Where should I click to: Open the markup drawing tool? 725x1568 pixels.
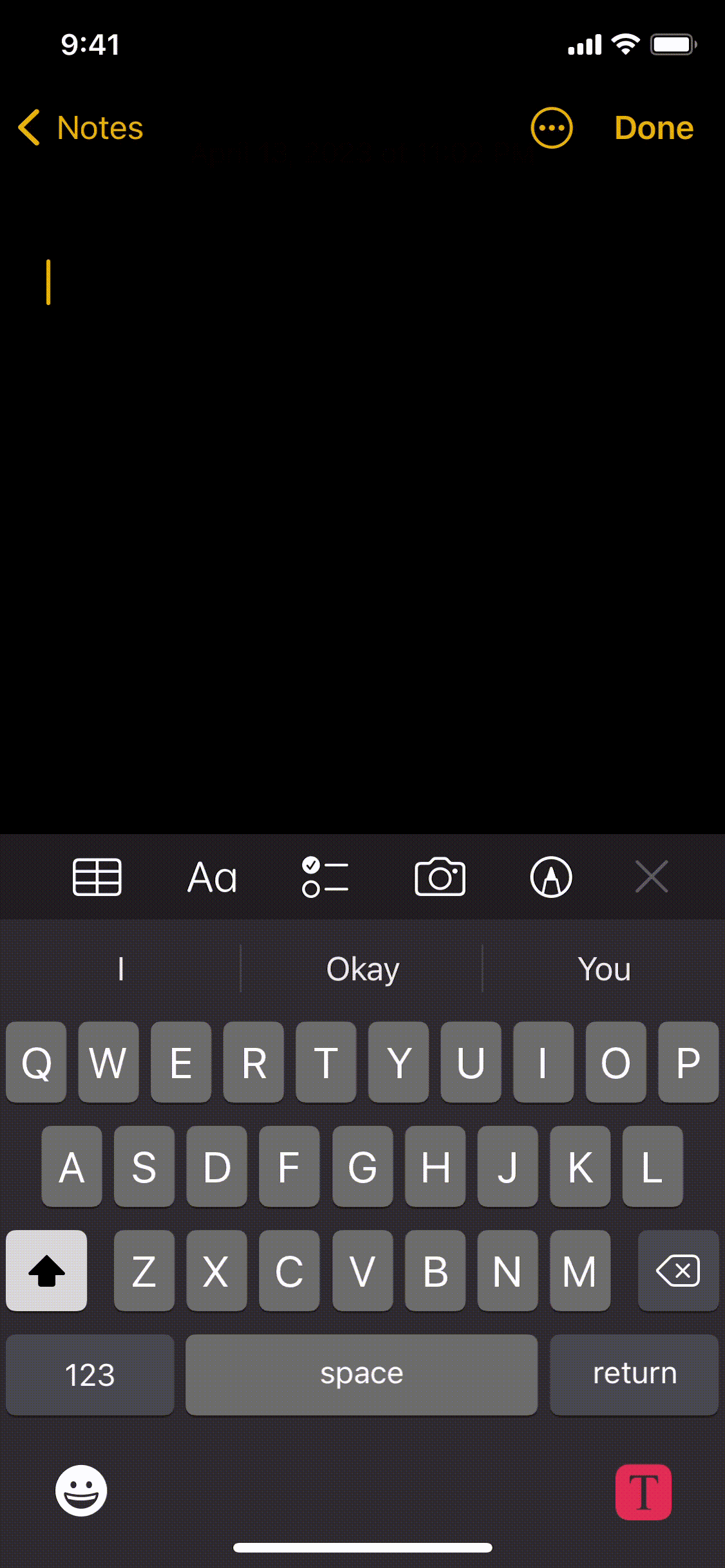(x=551, y=877)
